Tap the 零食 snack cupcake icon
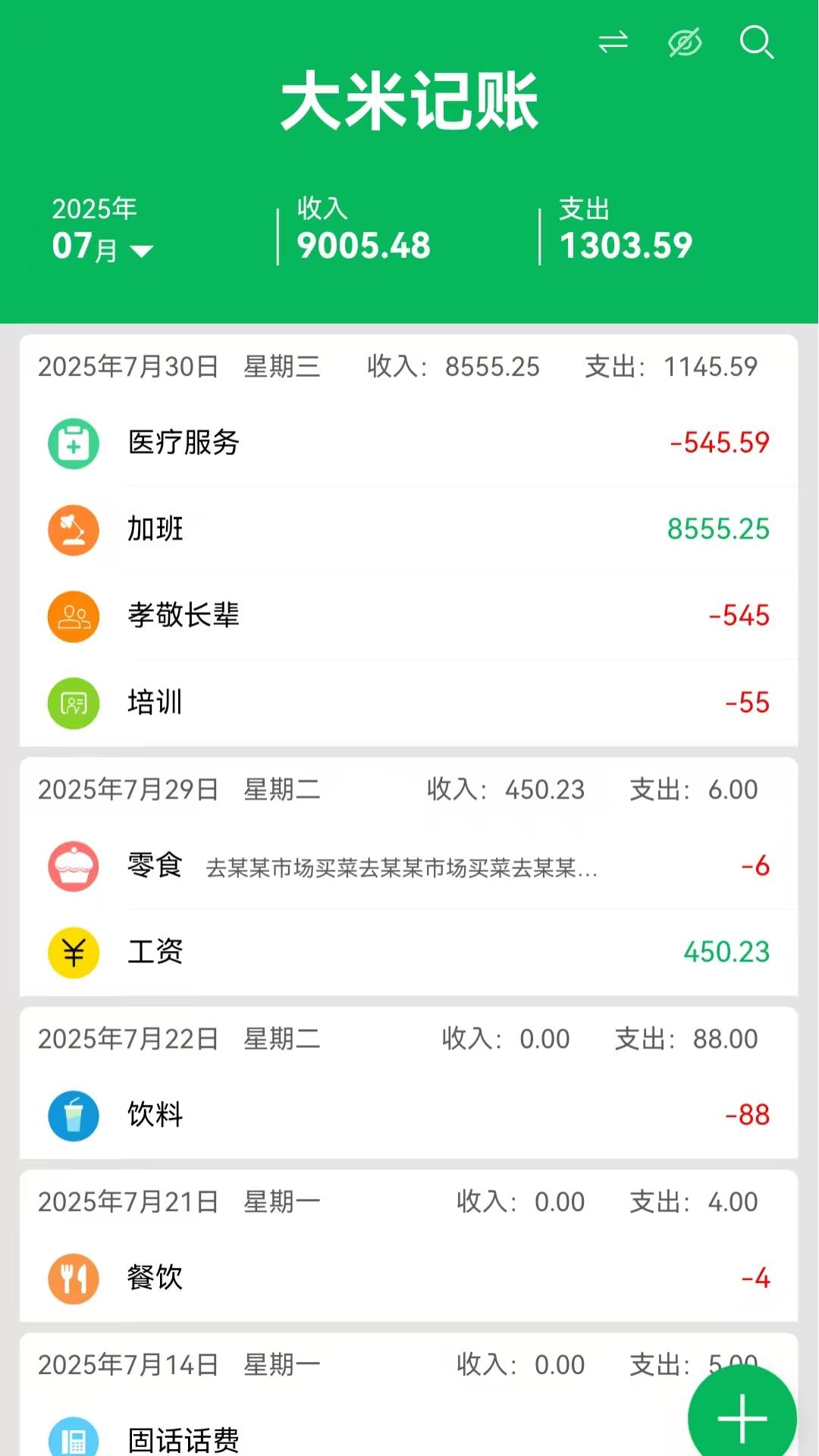Viewport: 819px width, 1456px height. 73,866
